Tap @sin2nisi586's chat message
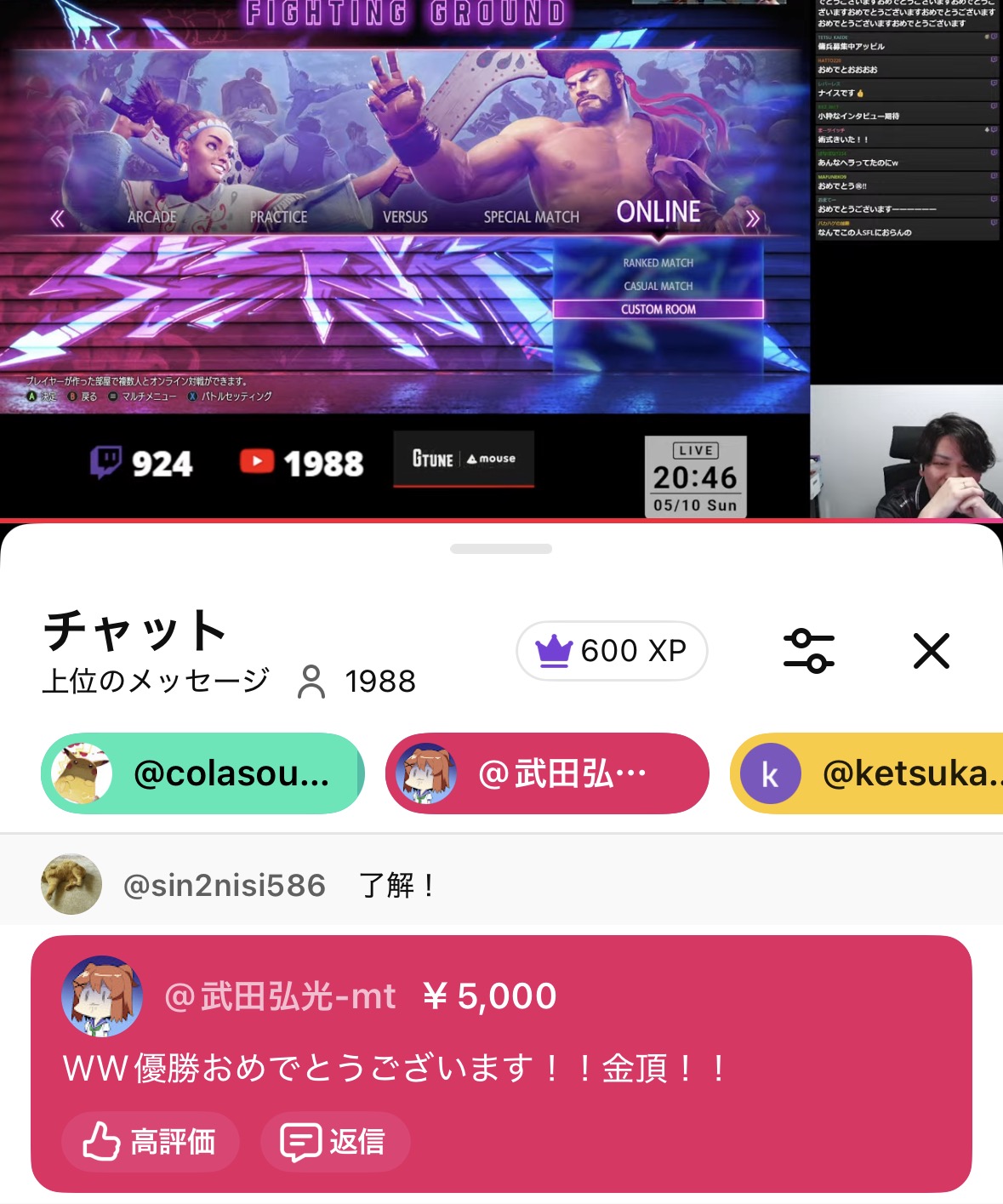This screenshot has width=1003, height=1204. 501,885
